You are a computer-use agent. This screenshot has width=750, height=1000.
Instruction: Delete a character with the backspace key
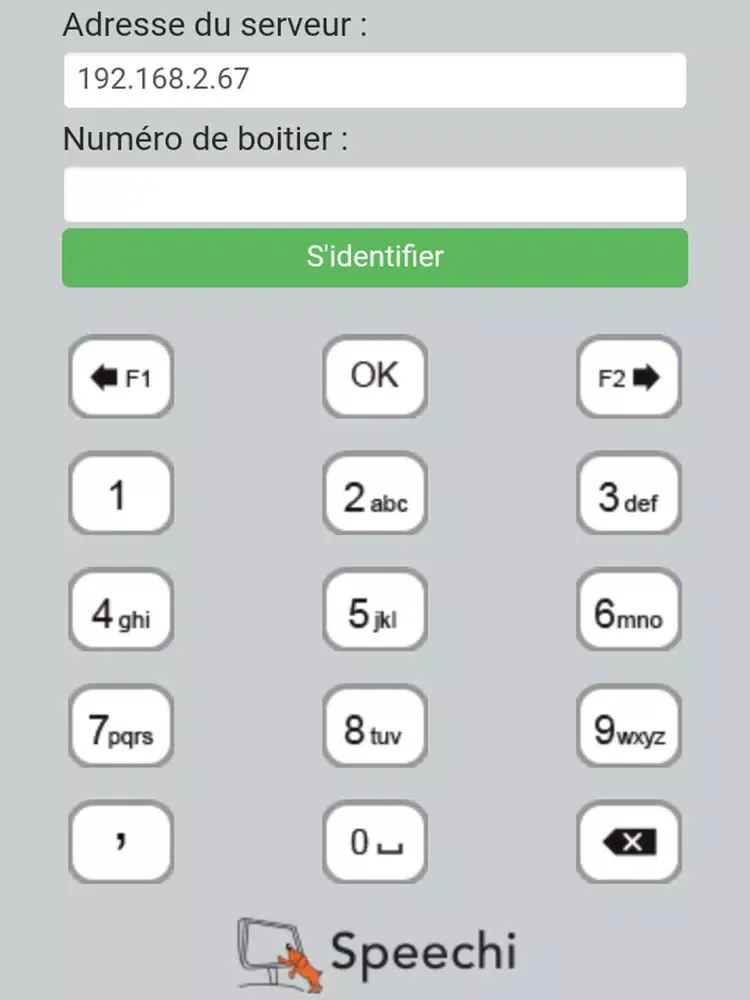(629, 842)
